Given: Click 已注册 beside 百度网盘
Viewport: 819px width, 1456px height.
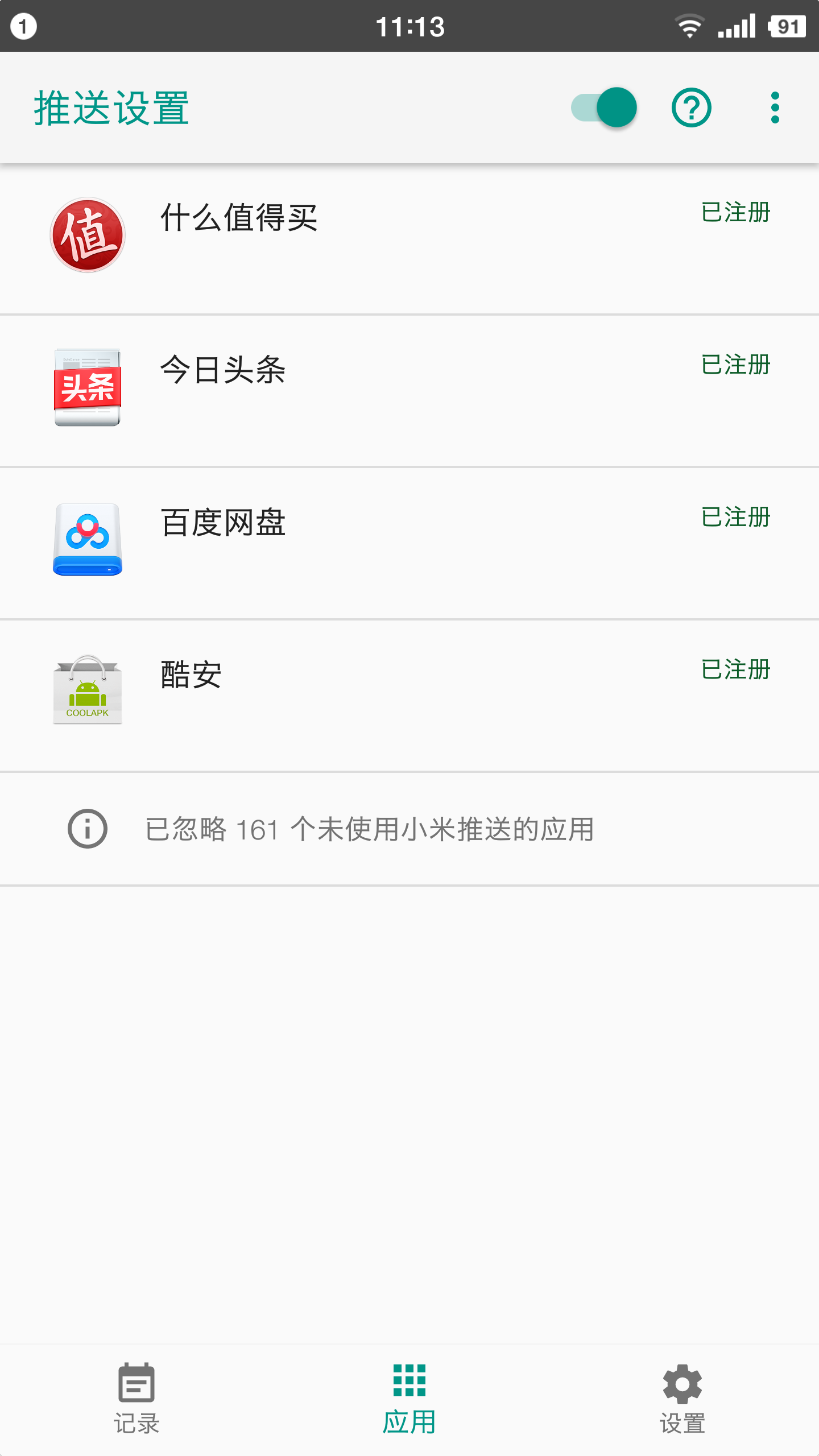Looking at the screenshot, I should coord(734,518).
